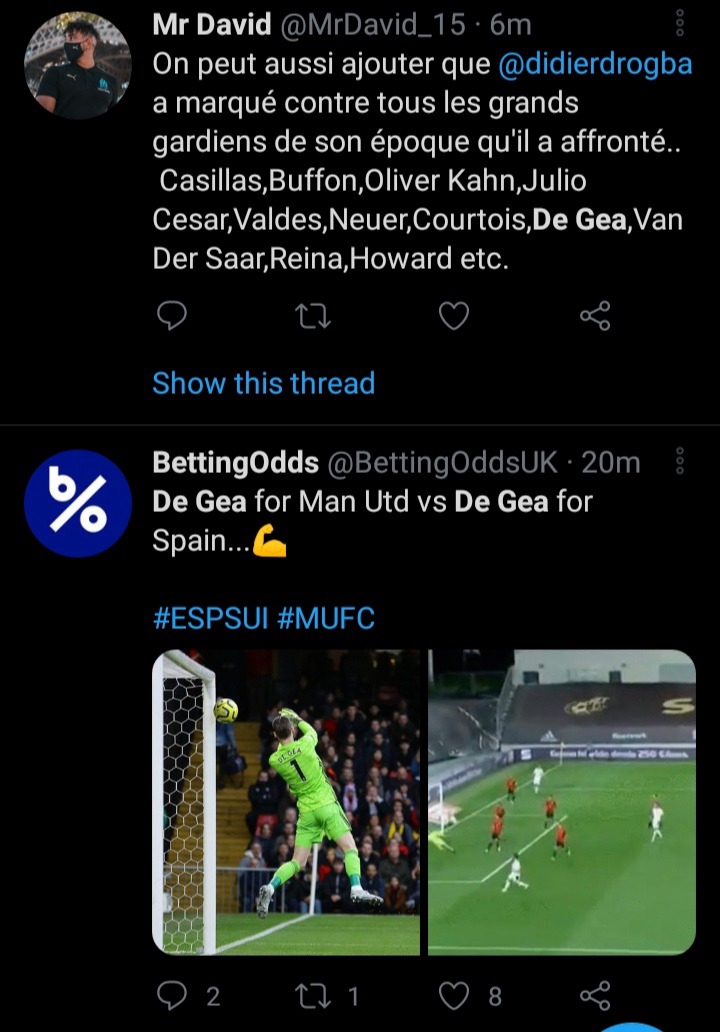Viewport: 720px width, 1032px height.
Task: View the Spain match pitch photo
Action: point(561,801)
